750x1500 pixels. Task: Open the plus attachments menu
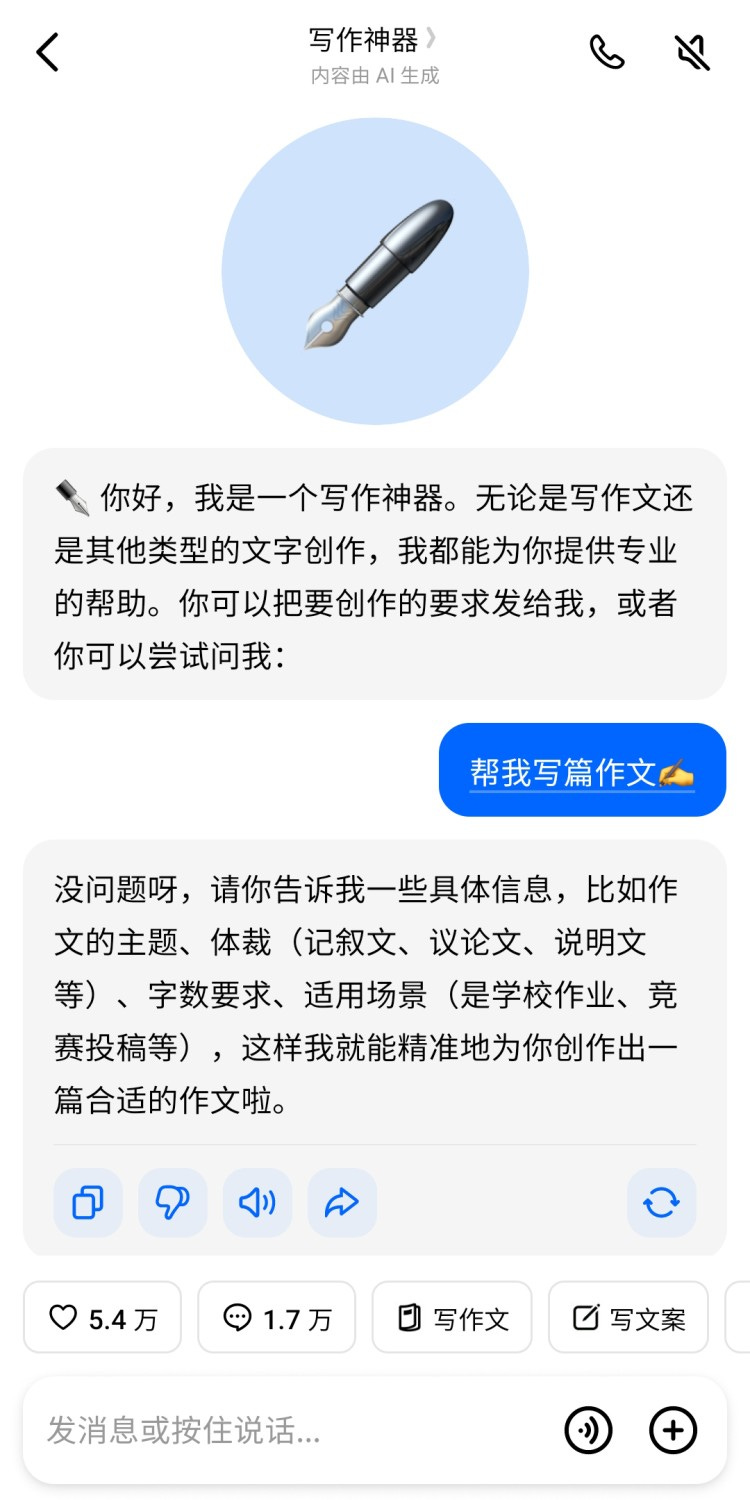tap(673, 1431)
